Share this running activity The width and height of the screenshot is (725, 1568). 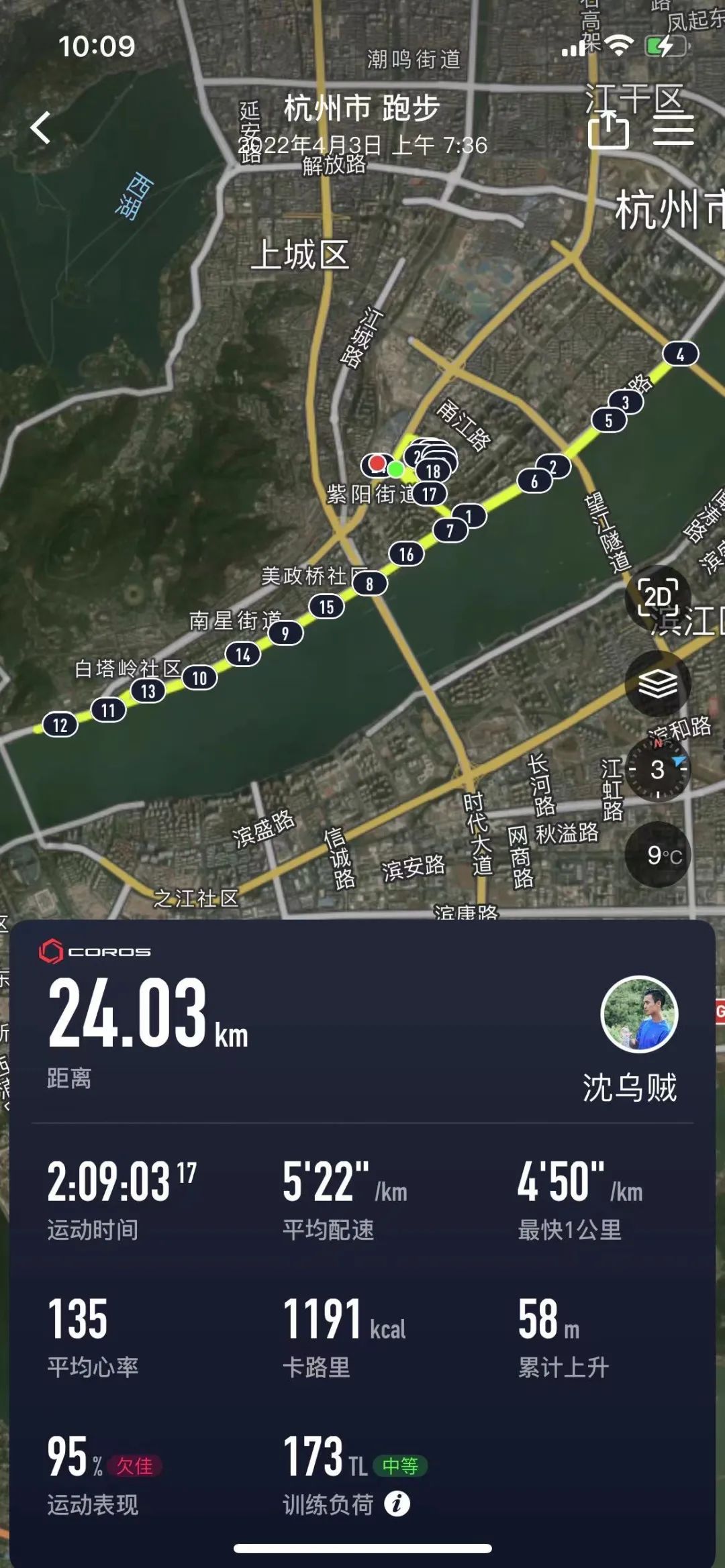pyautogui.click(x=608, y=129)
